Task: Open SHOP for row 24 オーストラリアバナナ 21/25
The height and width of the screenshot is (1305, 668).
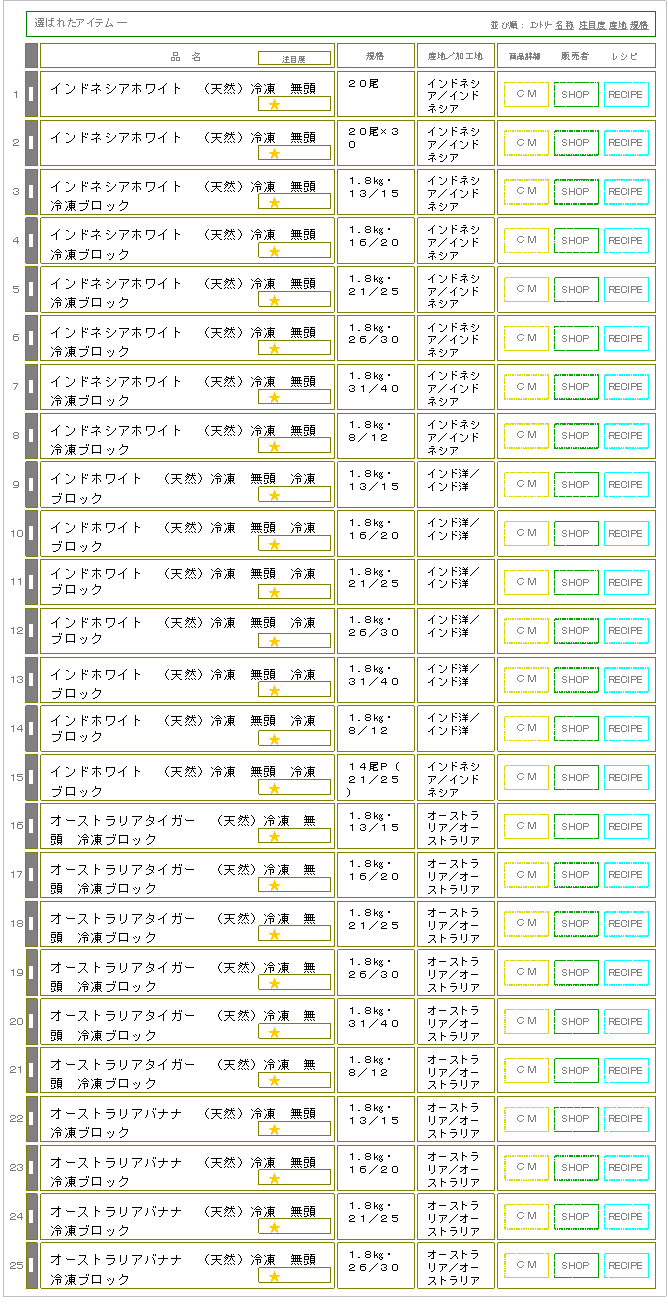Action: point(575,1217)
